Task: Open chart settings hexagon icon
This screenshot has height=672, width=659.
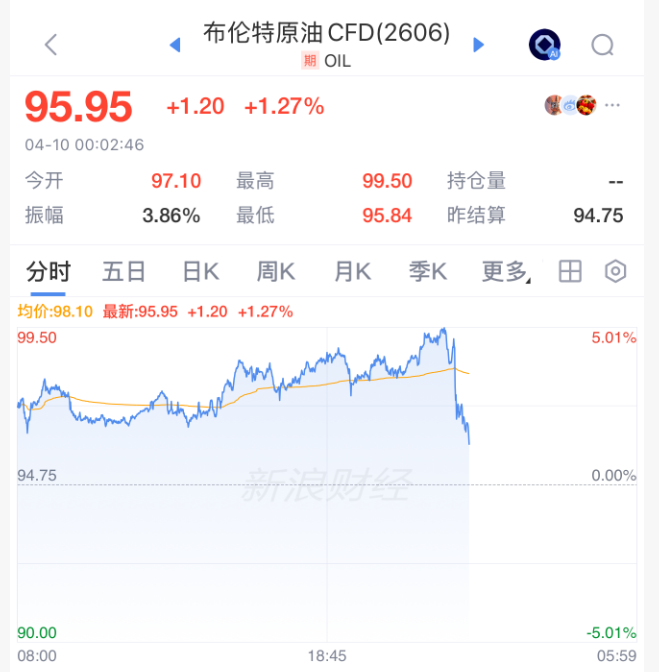Action: pos(615,272)
